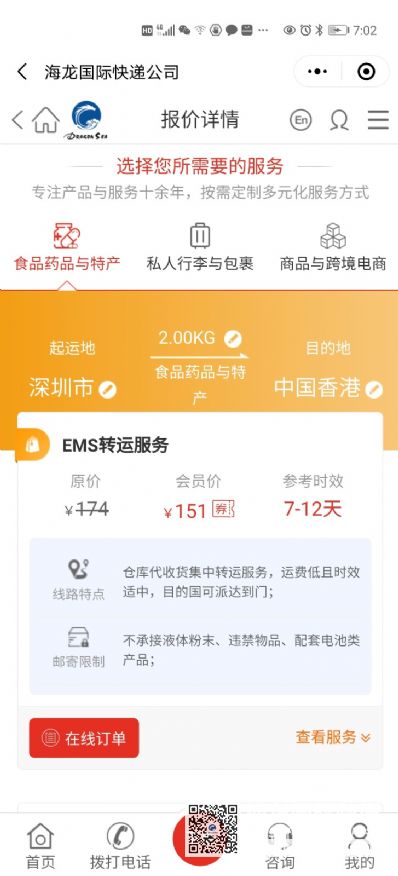Edit origin city 深圳市
The width and height of the screenshot is (398, 876).
pos(108,389)
